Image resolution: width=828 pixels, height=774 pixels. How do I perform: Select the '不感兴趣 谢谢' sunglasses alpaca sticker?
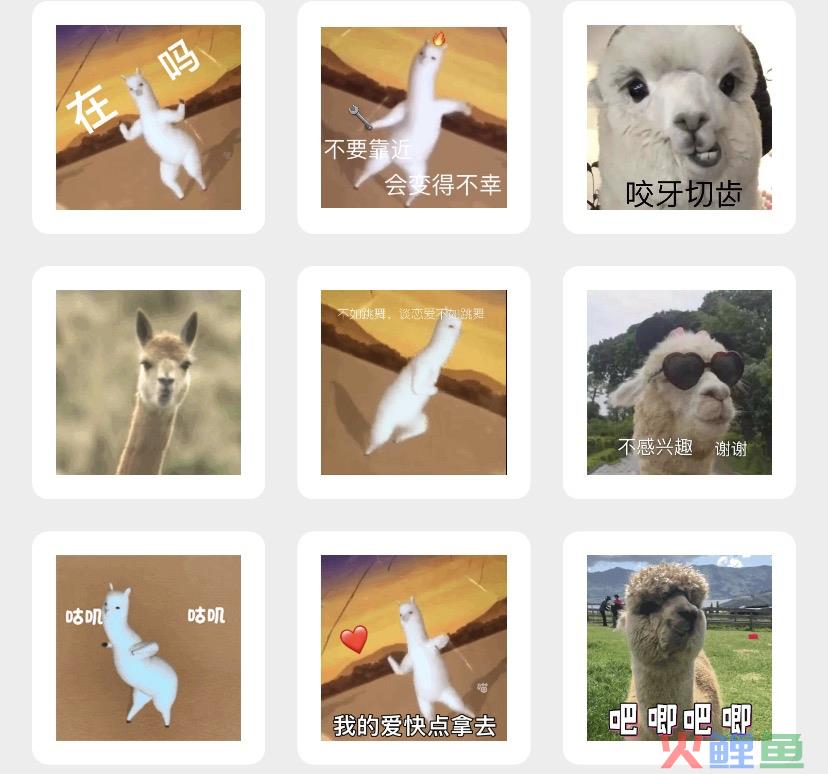click(x=679, y=382)
